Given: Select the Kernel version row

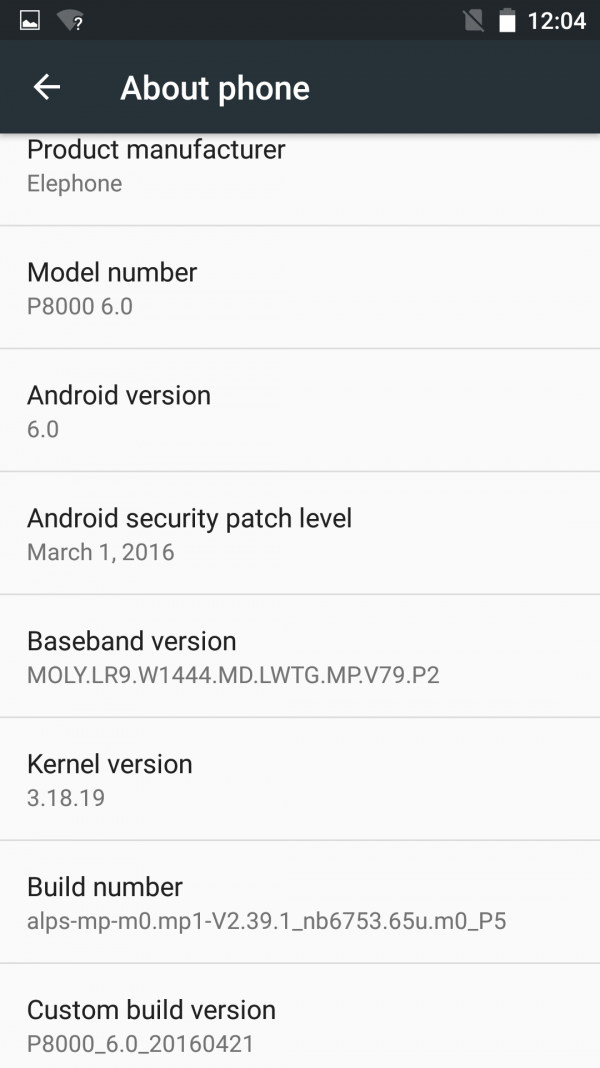Looking at the screenshot, I should click(300, 779).
